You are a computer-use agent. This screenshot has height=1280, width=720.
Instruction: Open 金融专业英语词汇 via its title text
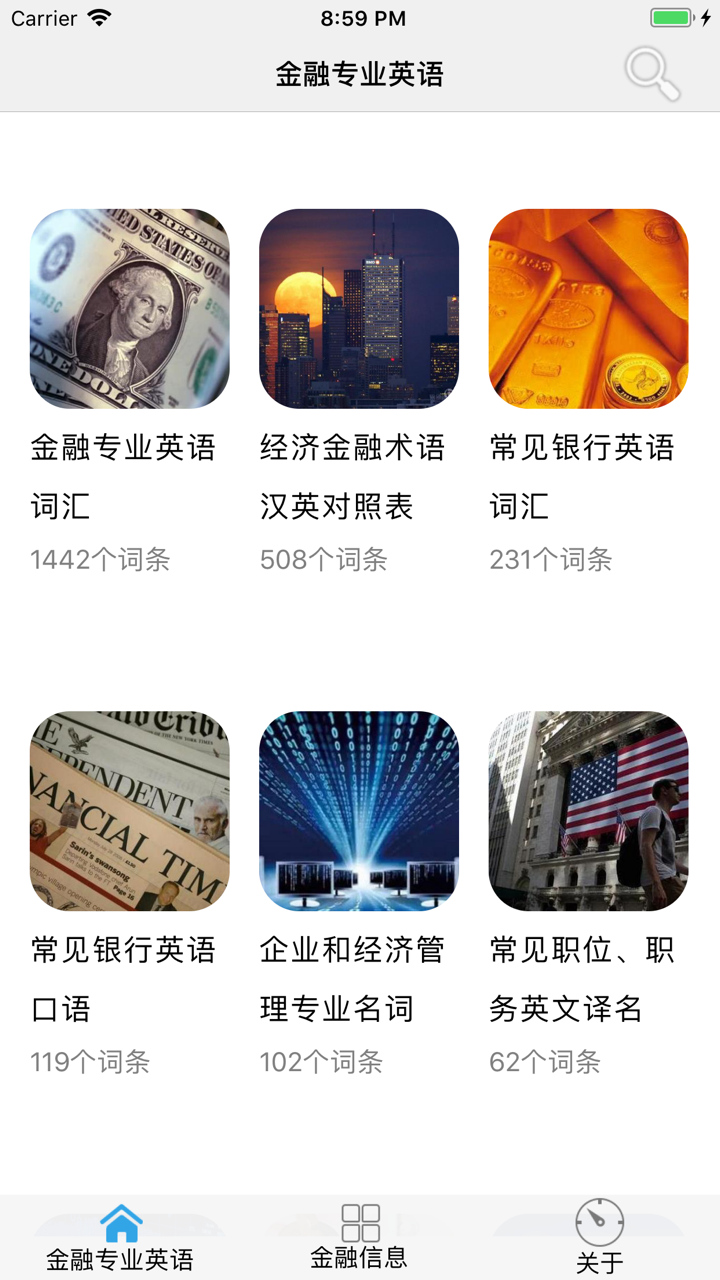122,477
